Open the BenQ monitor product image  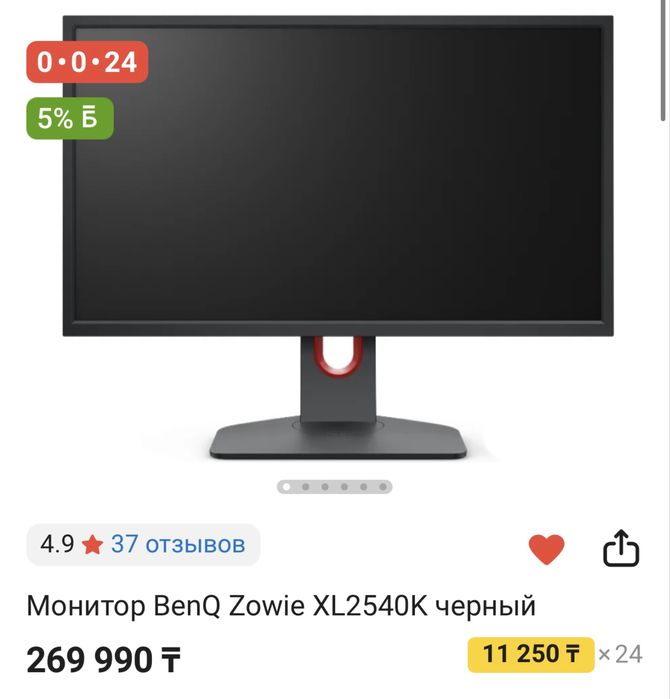(337, 240)
